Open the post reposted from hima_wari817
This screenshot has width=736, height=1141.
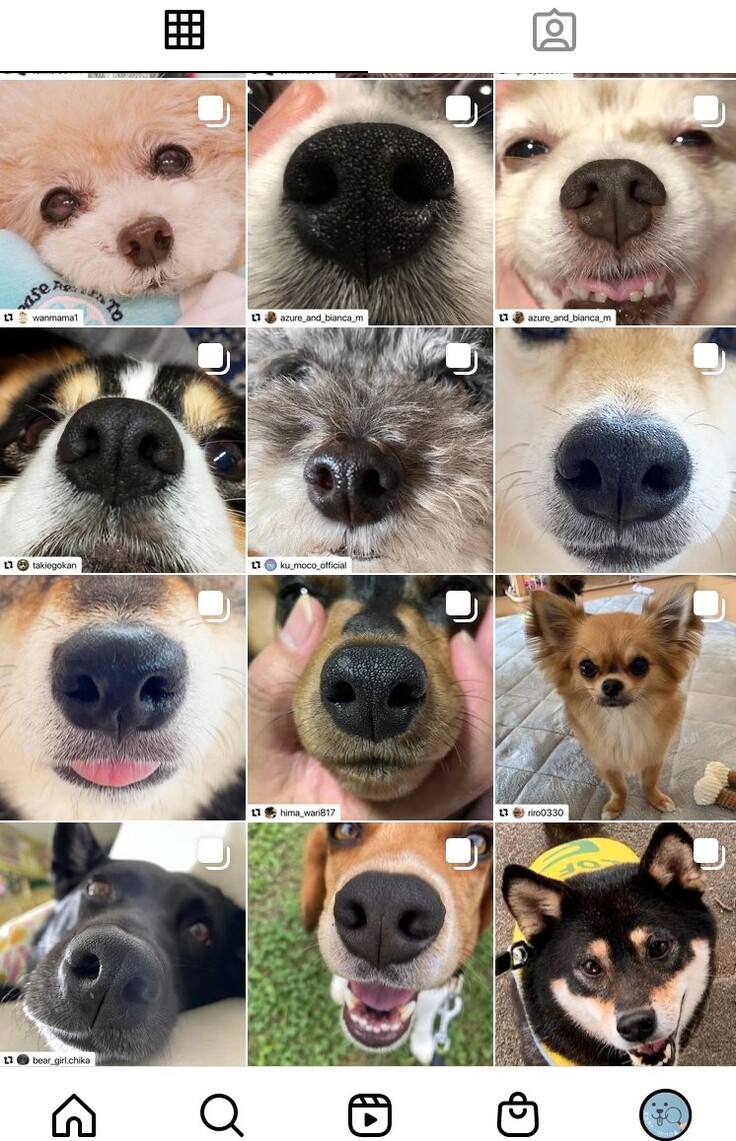click(x=370, y=695)
